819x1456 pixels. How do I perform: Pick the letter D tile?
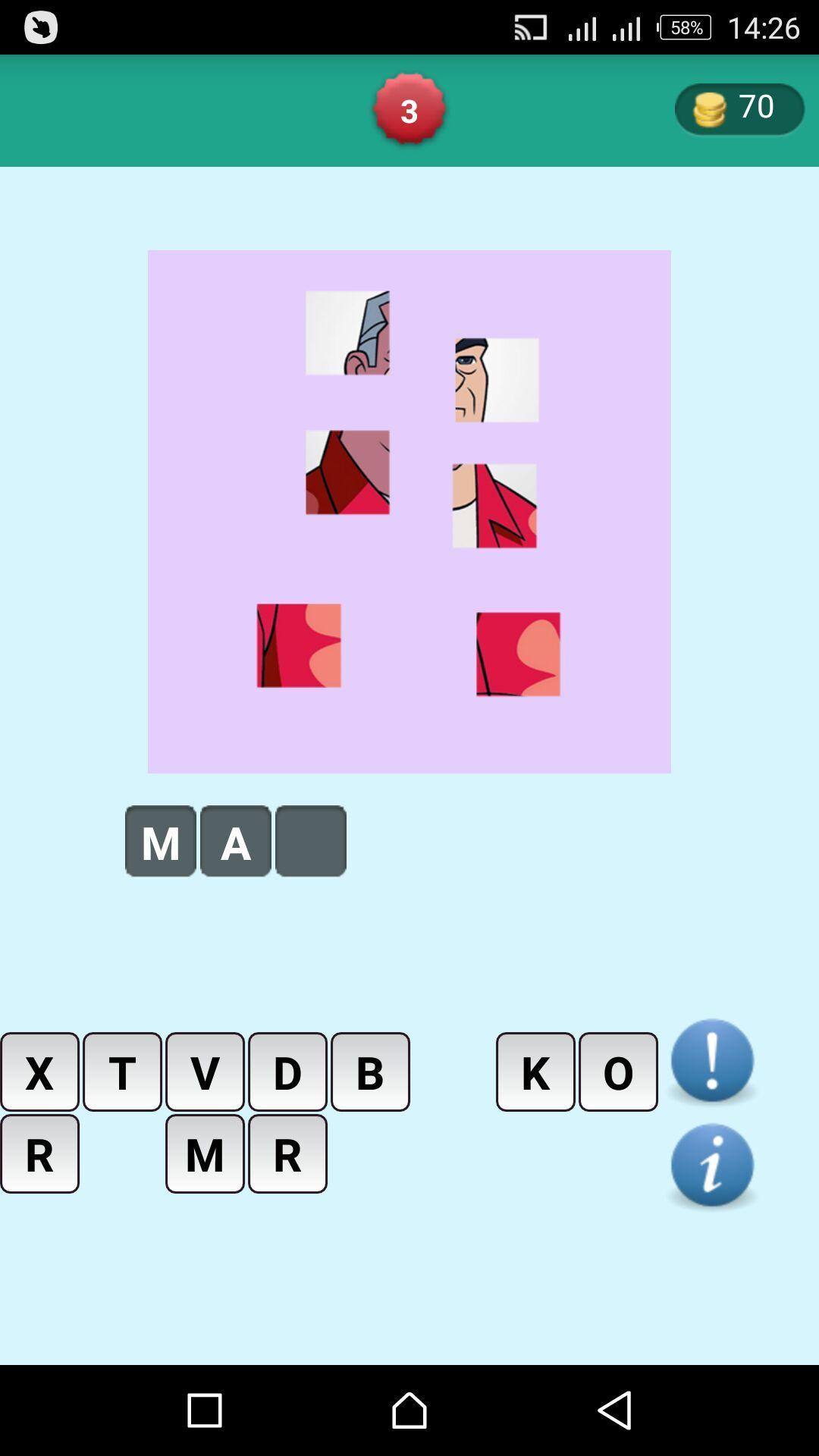pyautogui.click(x=287, y=1072)
